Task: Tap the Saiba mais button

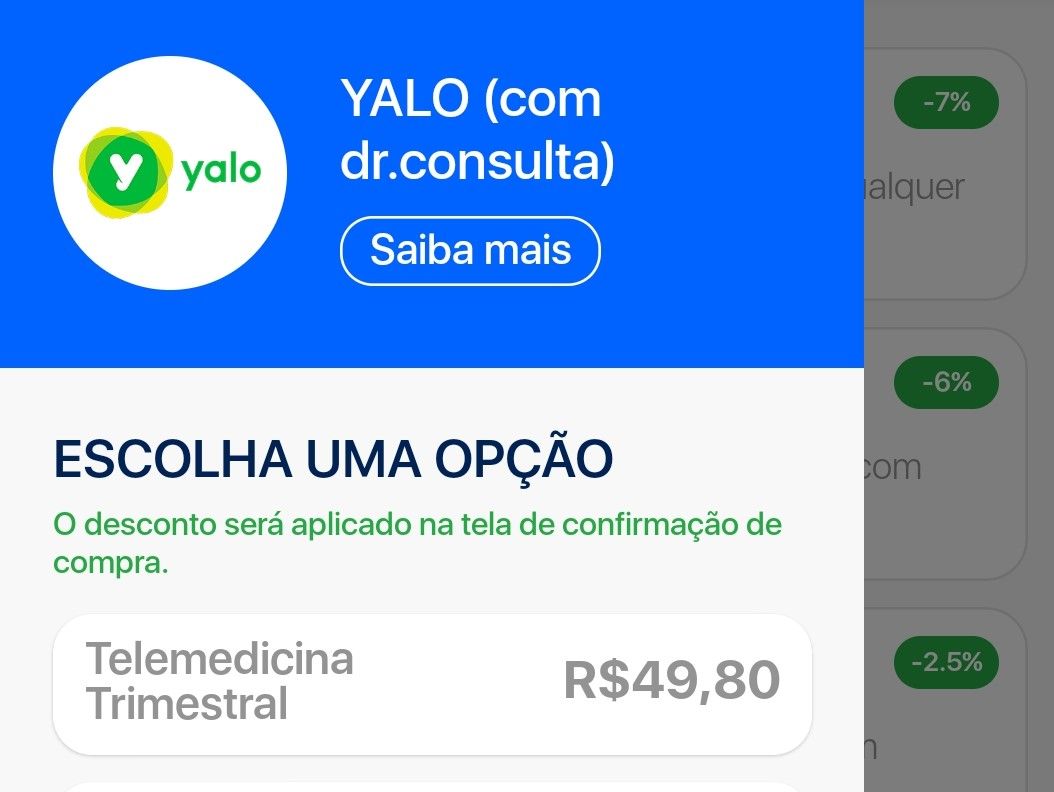Action: pyautogui.click(x=470, y=250)
